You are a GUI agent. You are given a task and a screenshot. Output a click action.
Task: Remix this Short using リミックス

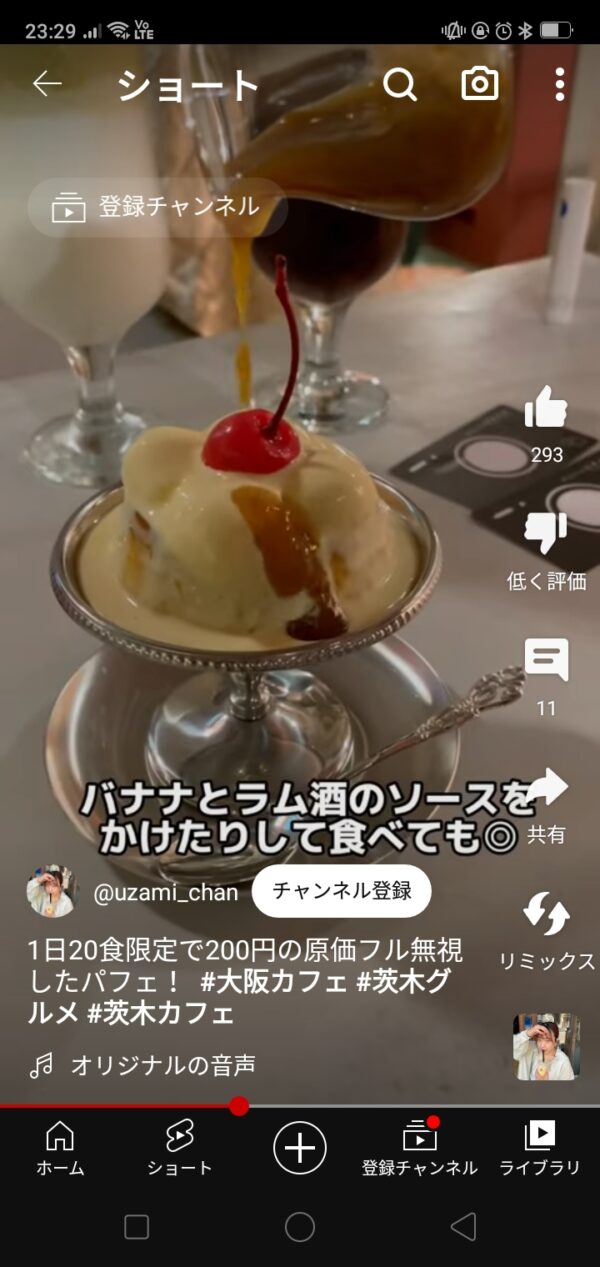(x=546, y=931)
